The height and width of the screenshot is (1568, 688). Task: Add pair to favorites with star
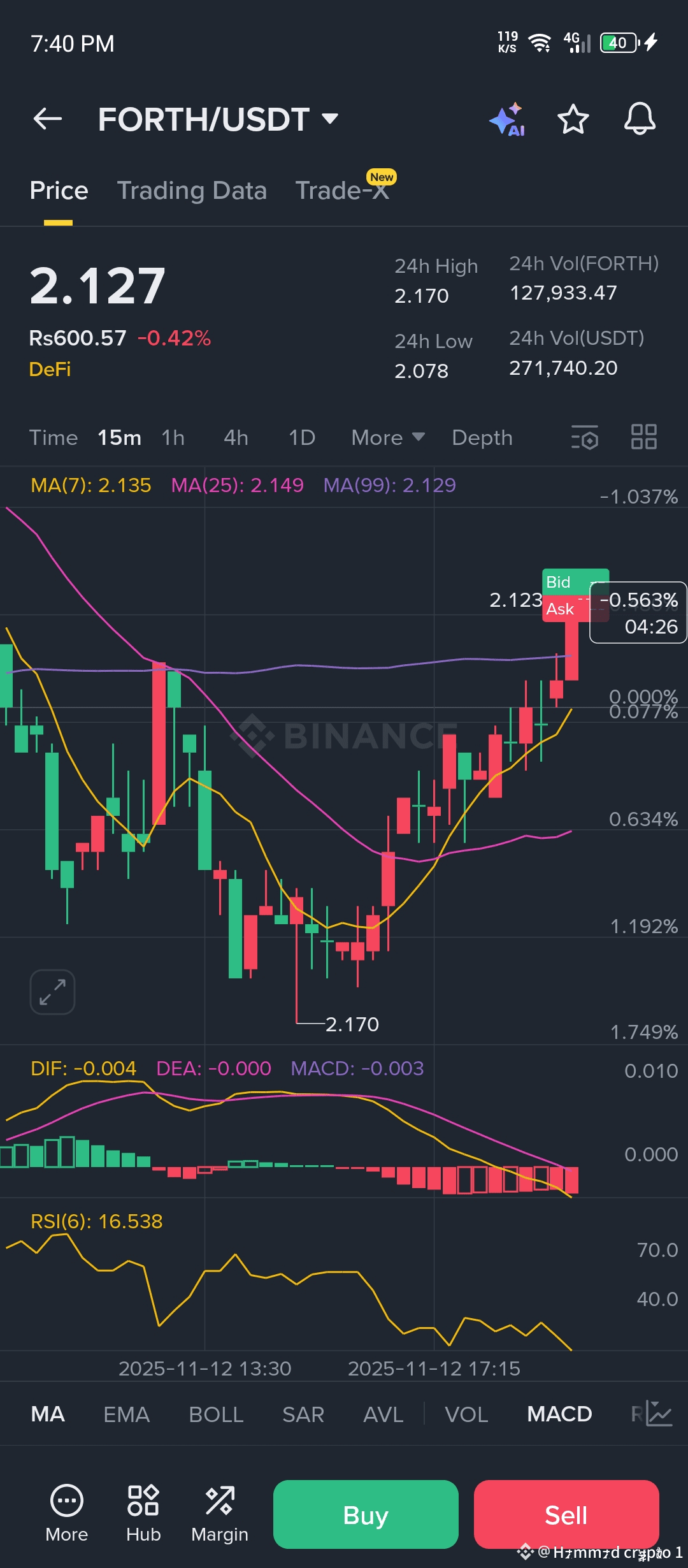[x=573, y=119]
